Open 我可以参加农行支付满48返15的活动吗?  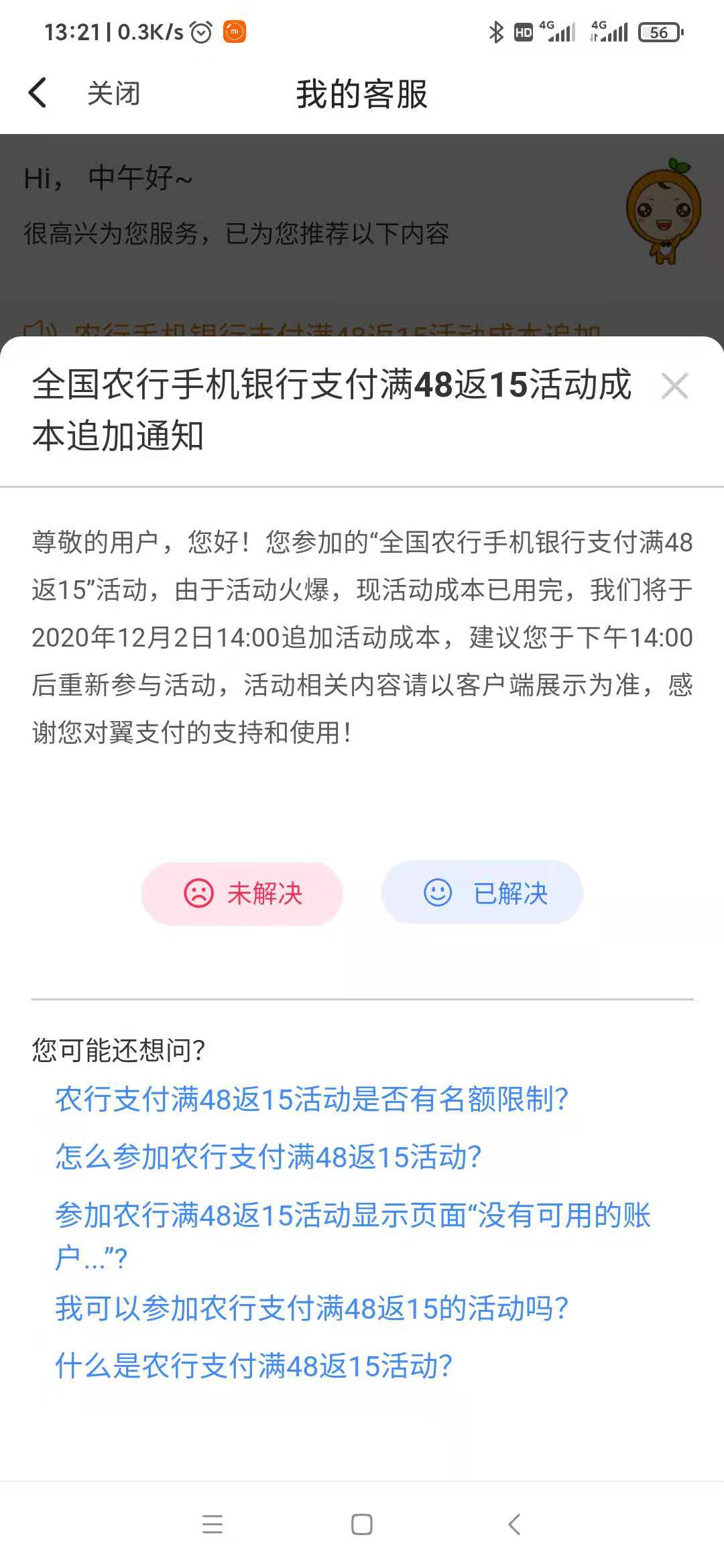pyautogui.click(x=312, y=1308)
